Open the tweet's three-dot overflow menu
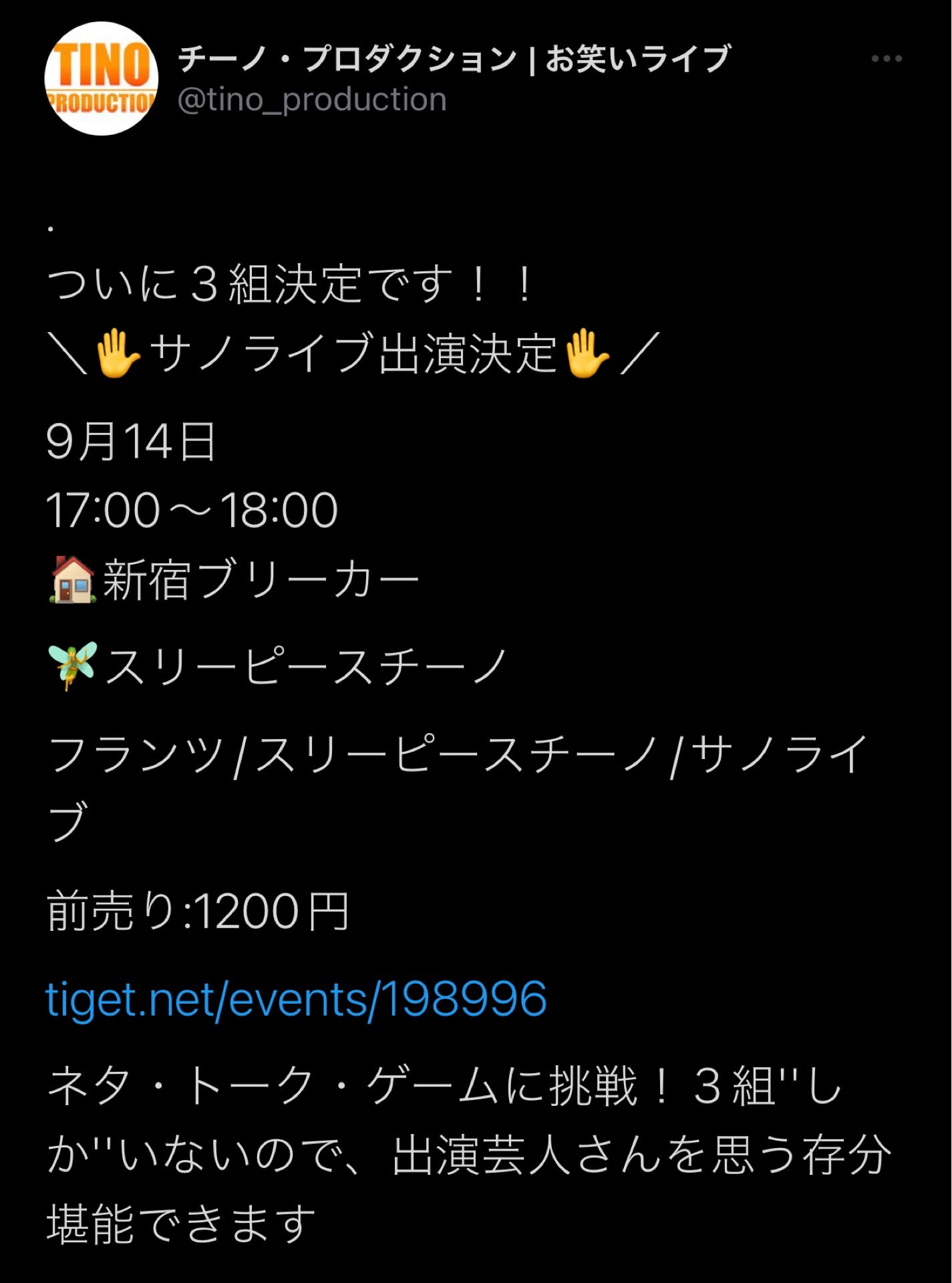The image size is (952, 1283). pos(887,59)
